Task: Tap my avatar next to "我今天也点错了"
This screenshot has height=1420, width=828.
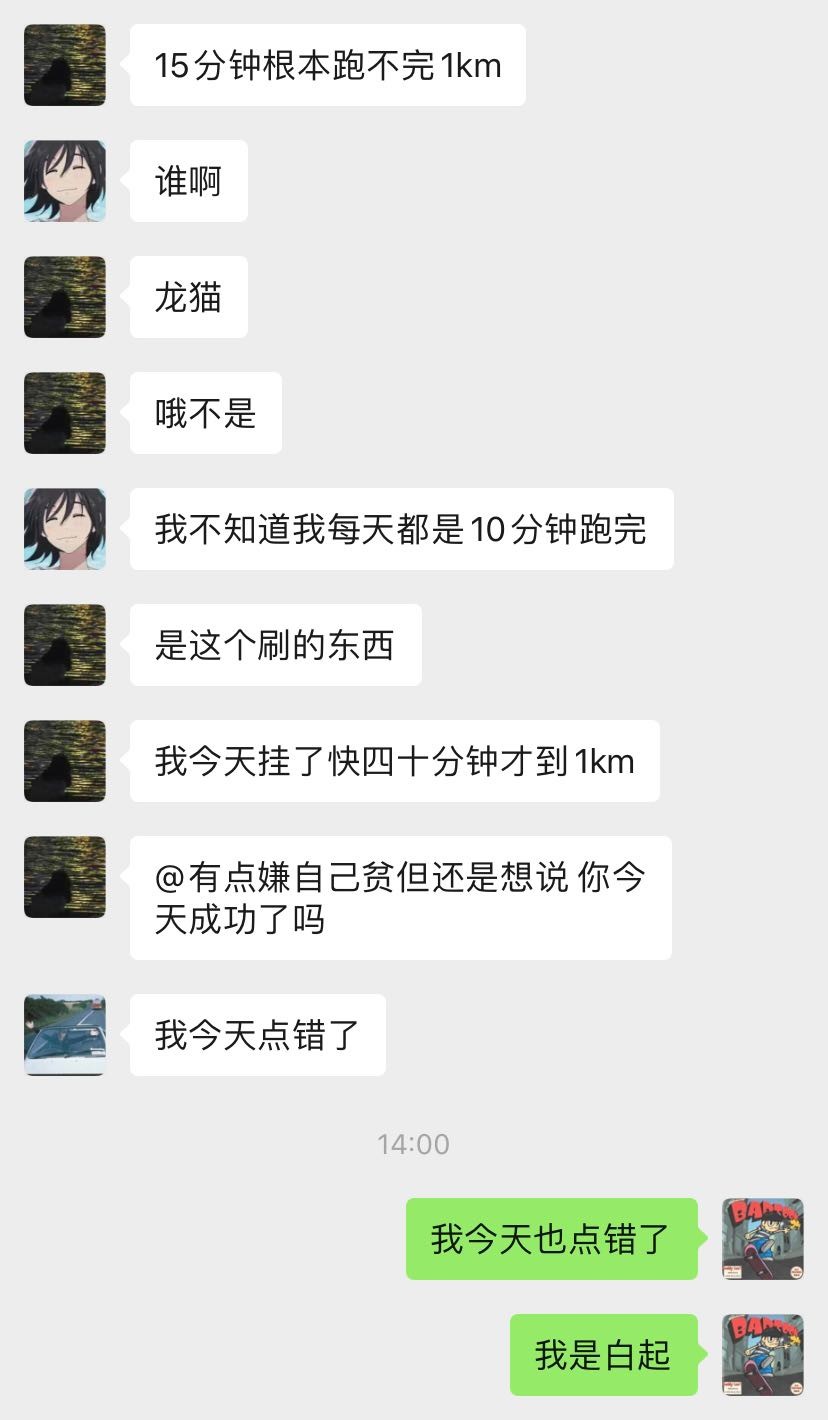Action: [763, 1239]
